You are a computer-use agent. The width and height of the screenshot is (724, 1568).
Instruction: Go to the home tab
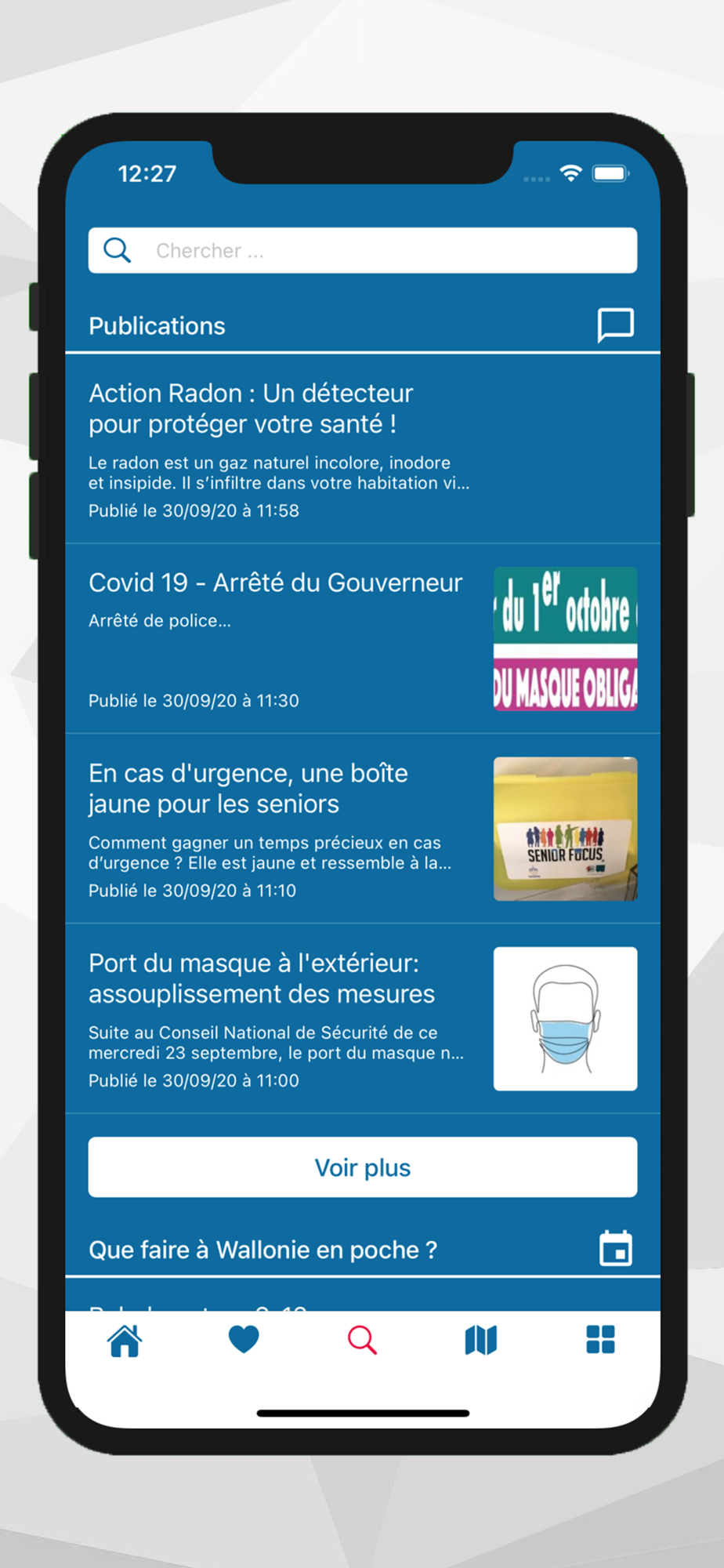125,1341
